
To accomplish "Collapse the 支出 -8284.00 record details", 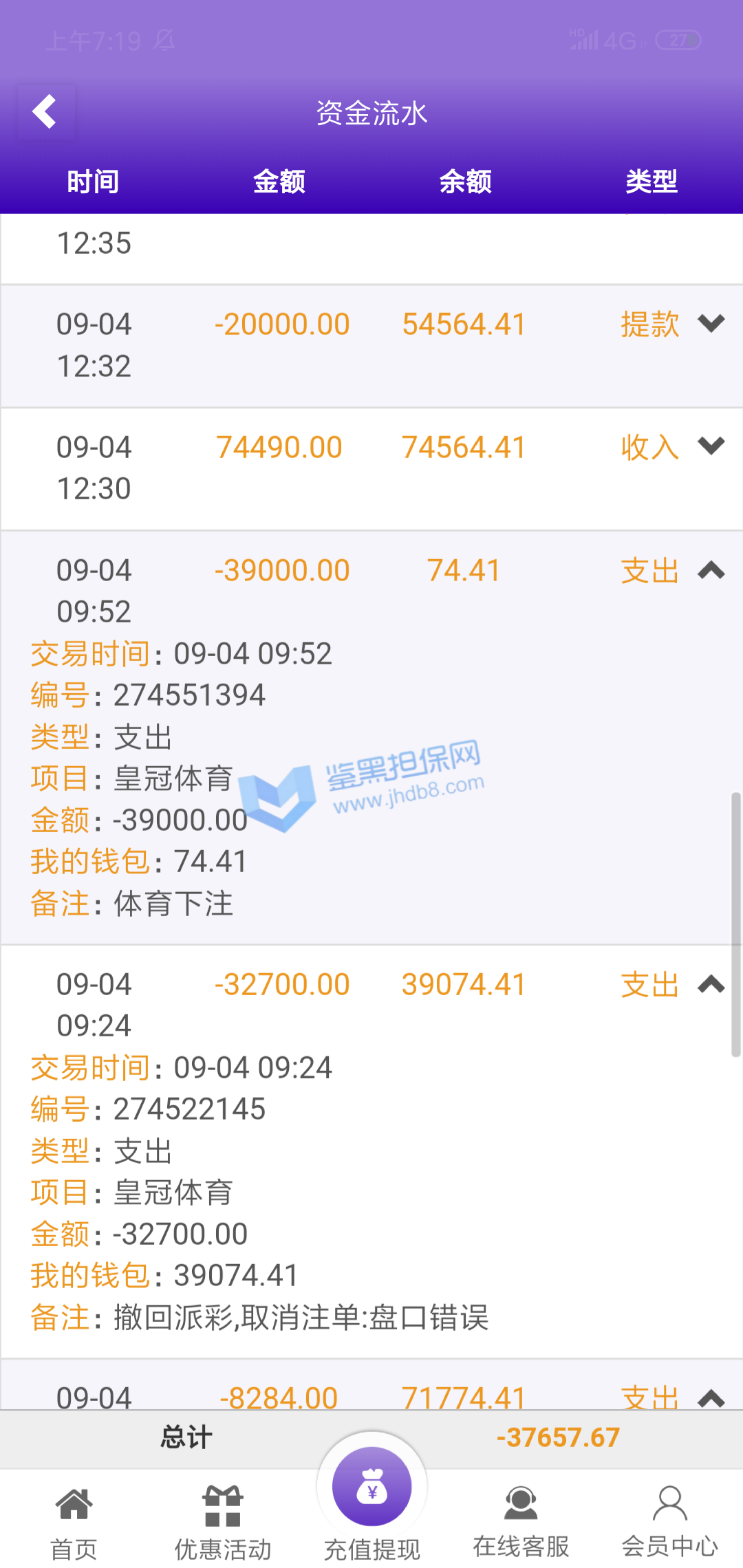I will coord(711,1397).
